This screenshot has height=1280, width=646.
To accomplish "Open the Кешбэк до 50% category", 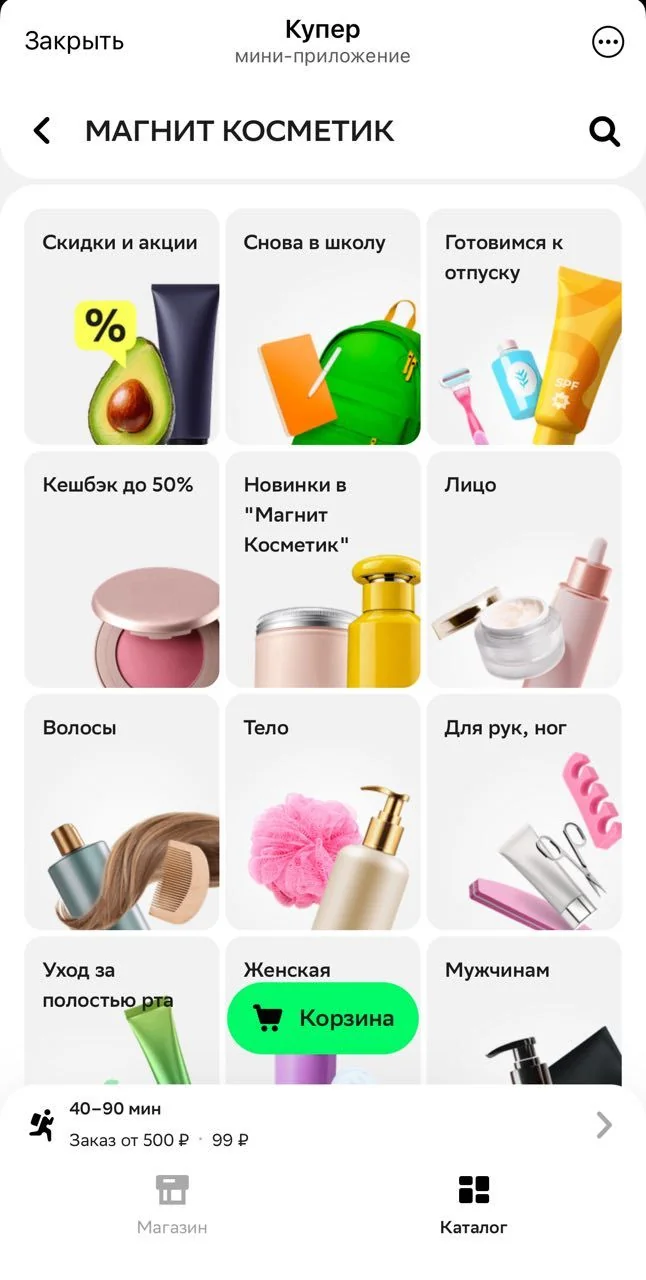I will 122,570.
